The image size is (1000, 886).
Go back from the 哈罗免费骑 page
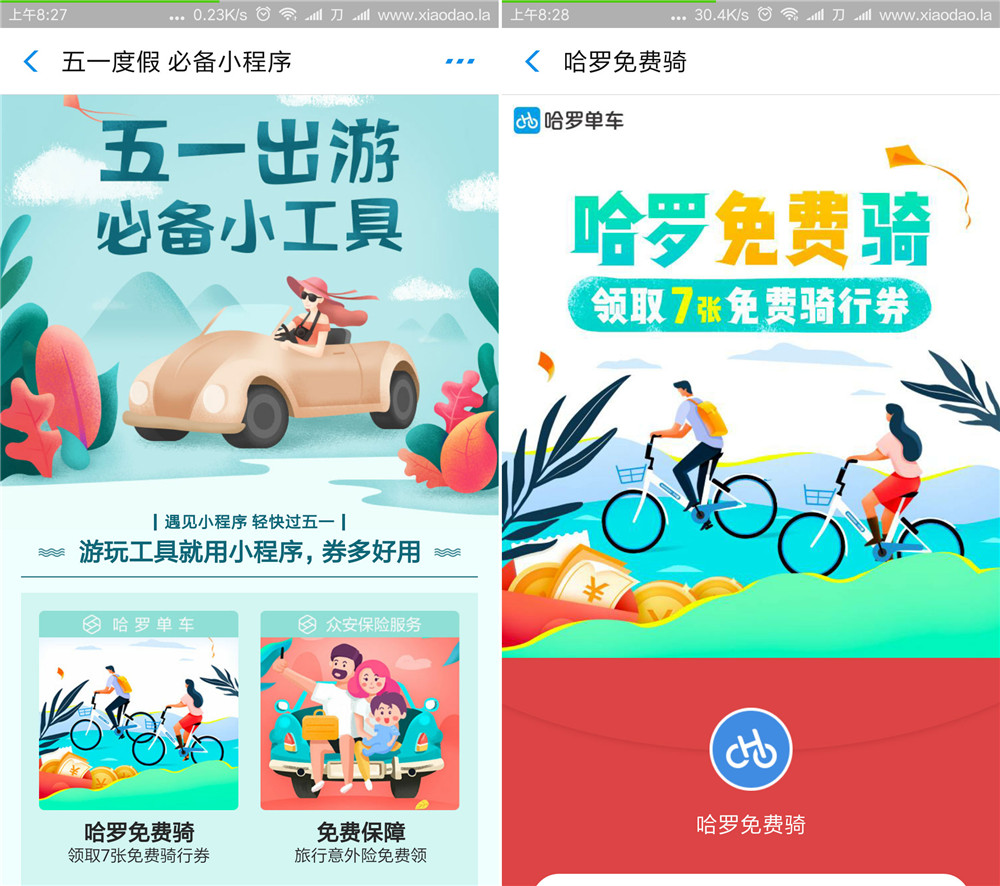(532, 62)
